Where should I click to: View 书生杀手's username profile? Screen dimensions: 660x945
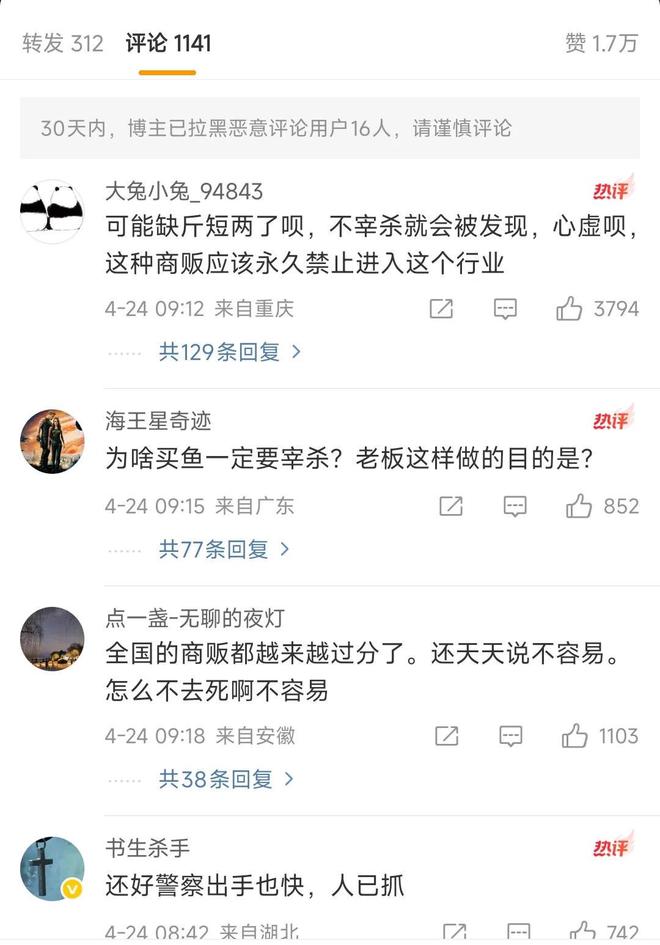click(x=147, y=848)
